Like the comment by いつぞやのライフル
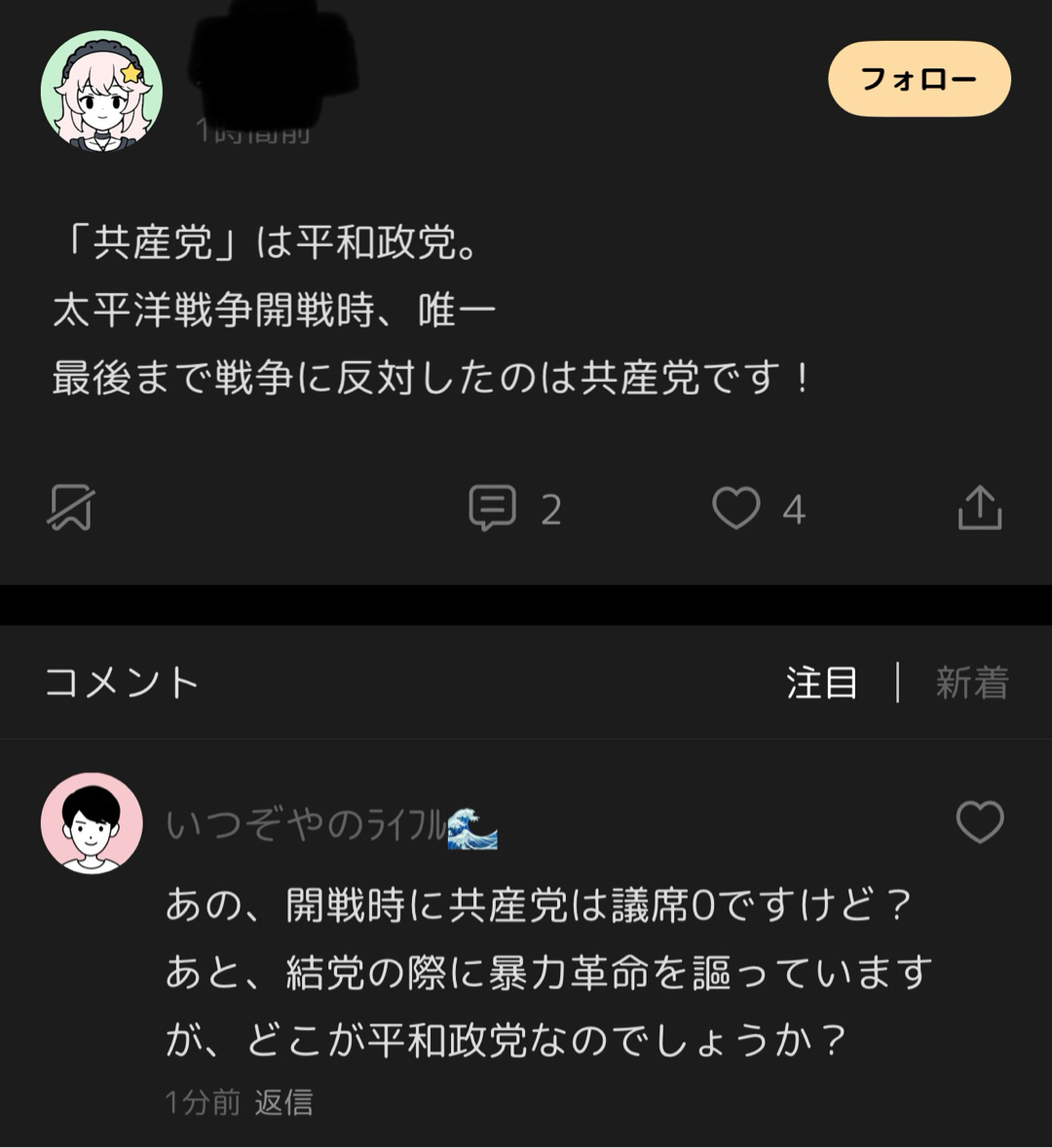The image size is (1052, 1148). (x=979, y=823)
